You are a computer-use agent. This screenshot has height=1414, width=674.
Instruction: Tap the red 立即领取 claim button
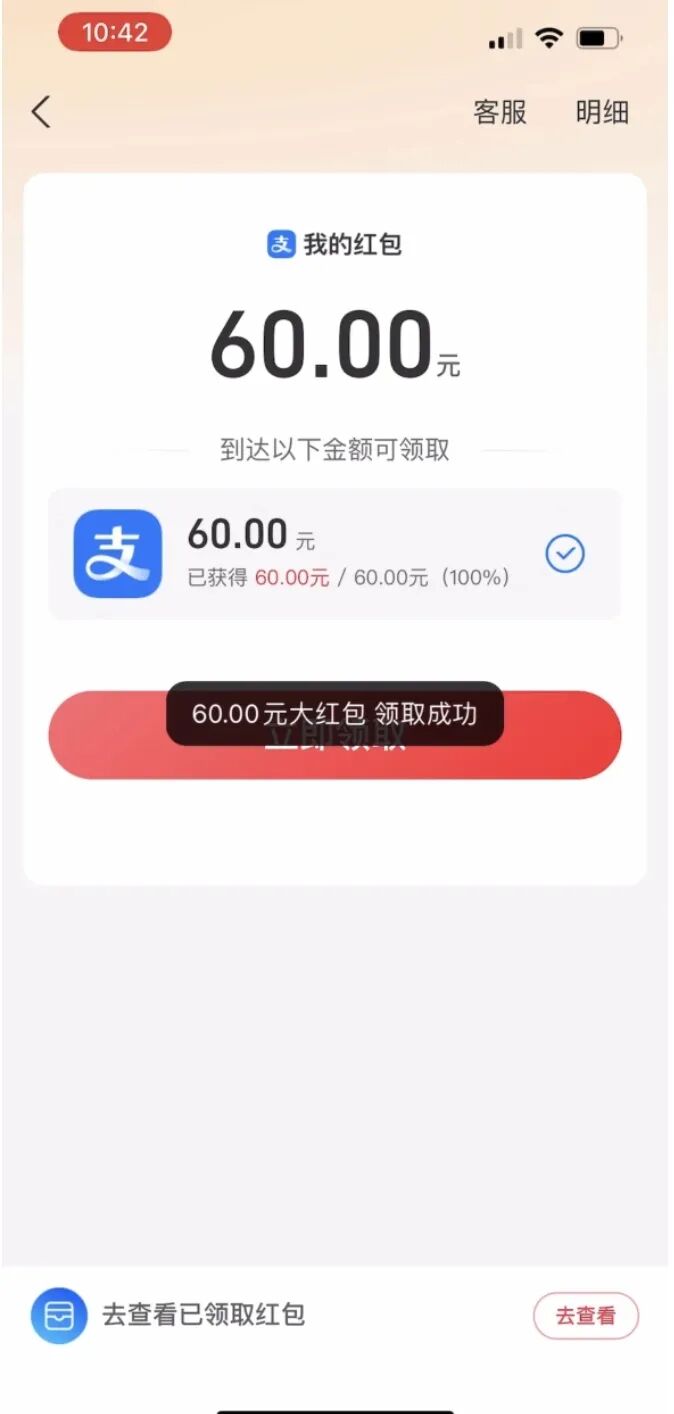point(560,735)
